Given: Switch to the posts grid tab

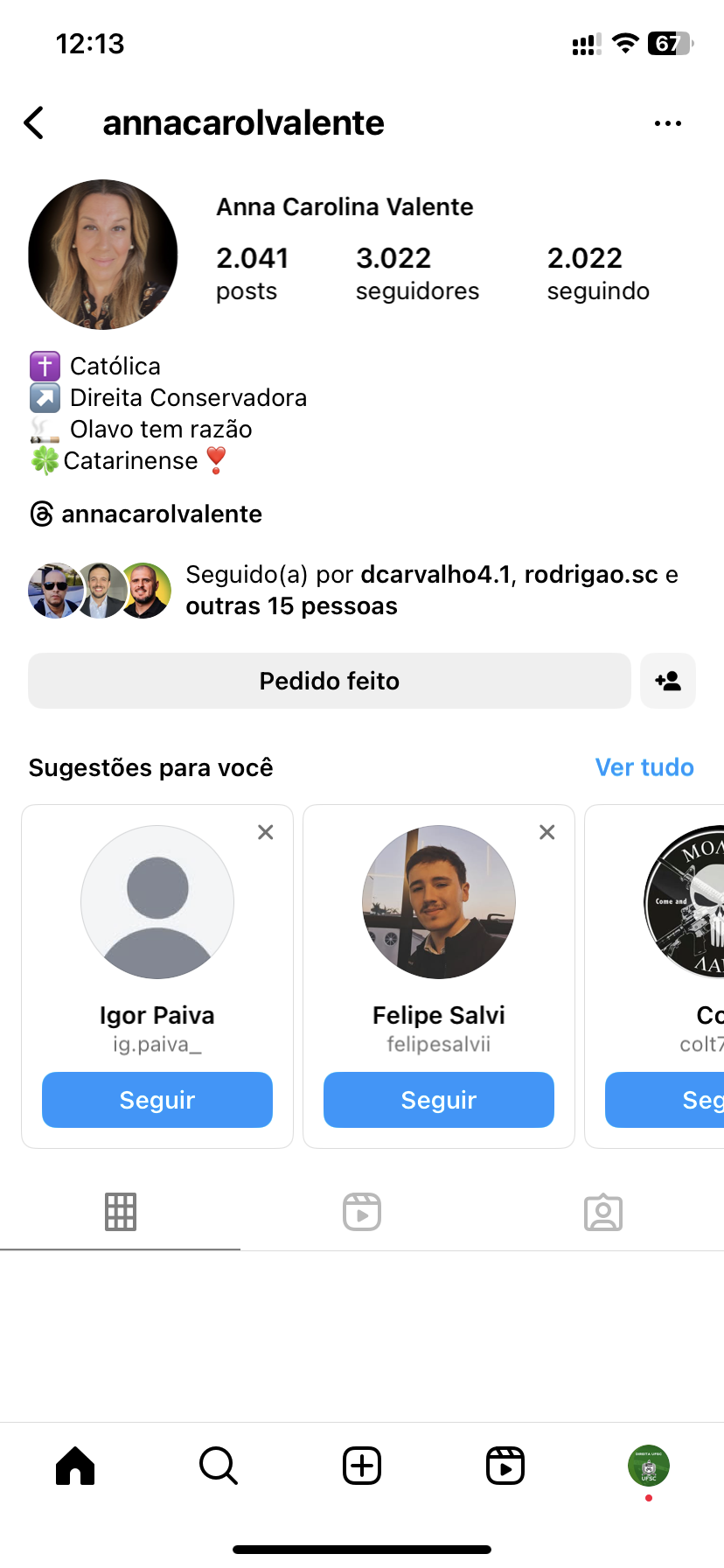Looking at the screenshot, I should point(121,1212).
